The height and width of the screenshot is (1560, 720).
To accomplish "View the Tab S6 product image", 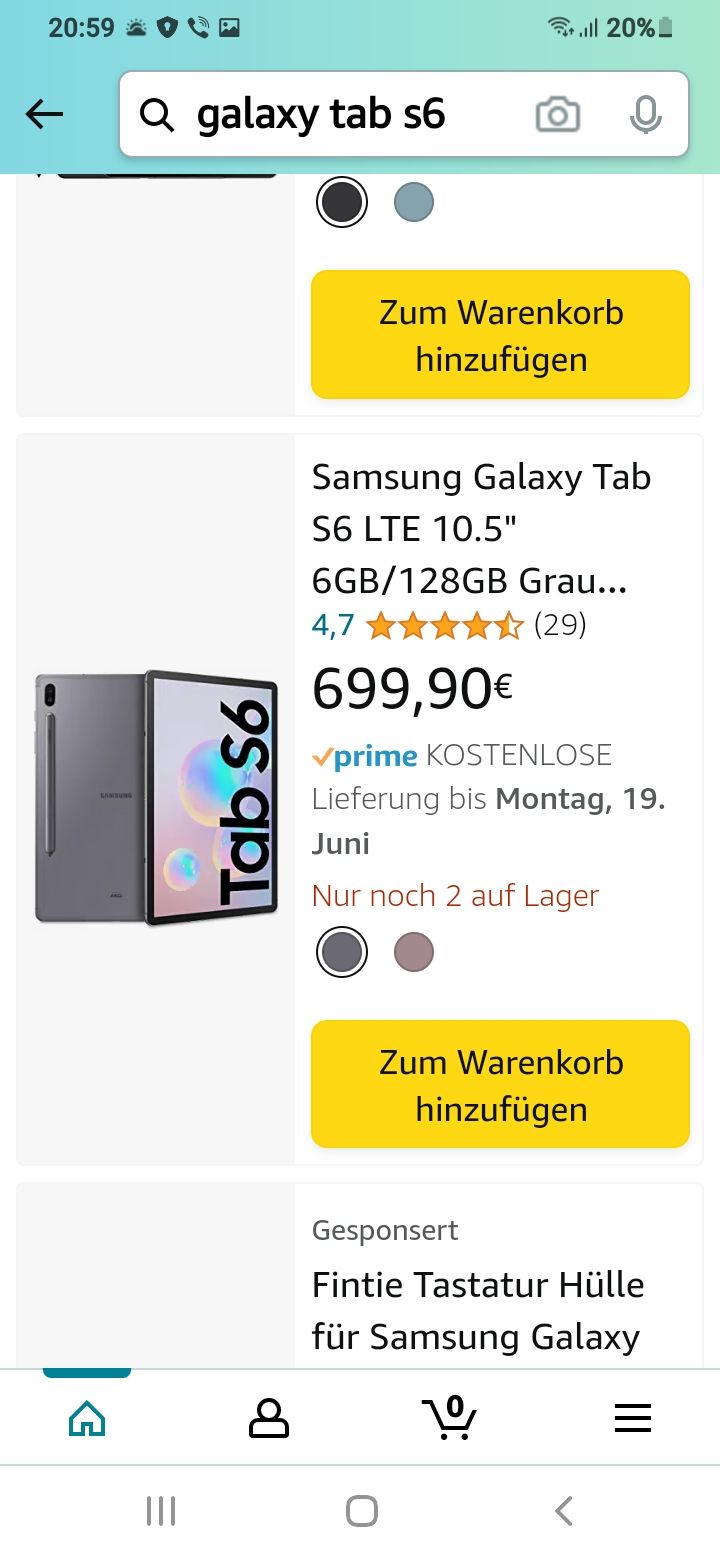I will 156,799.
